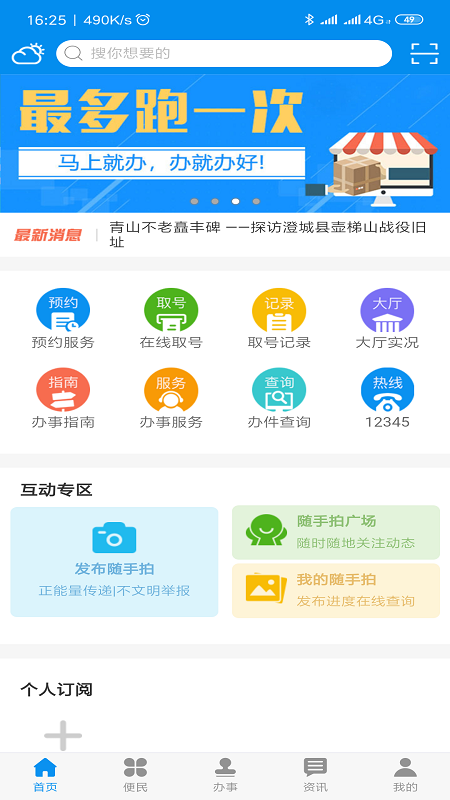Go to the 我的 tab
This screenshot has height=800, width=450.
(406, 775)
